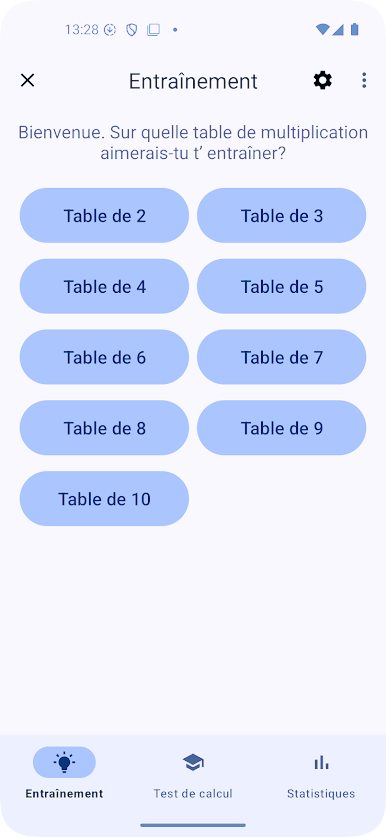Practice Table de 4
This screenshot has height=837, width=386.
coord(105,287)
